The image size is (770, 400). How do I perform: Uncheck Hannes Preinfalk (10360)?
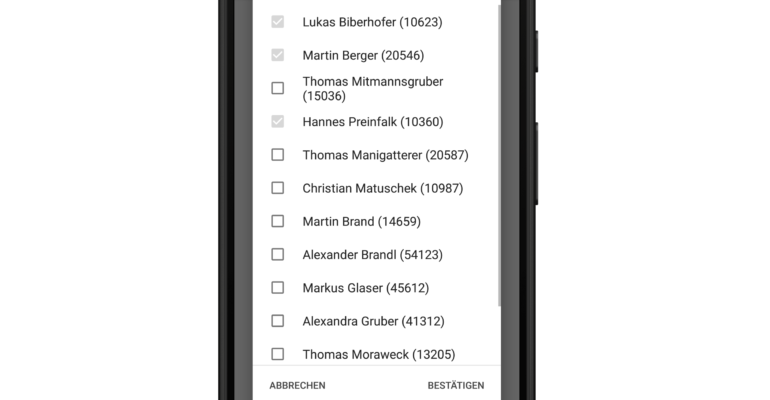[x=278, y=122]
